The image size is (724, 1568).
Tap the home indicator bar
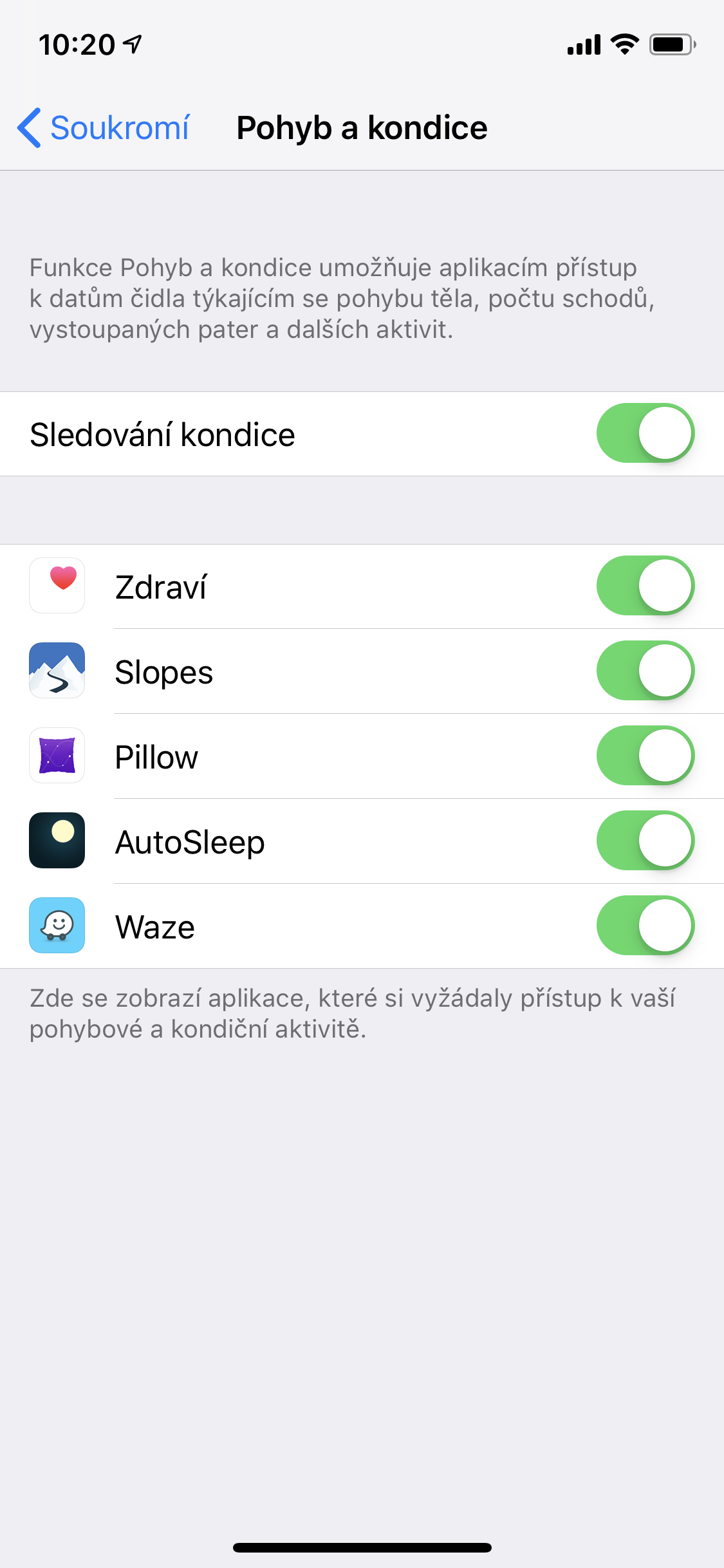tap(362, 1547)
